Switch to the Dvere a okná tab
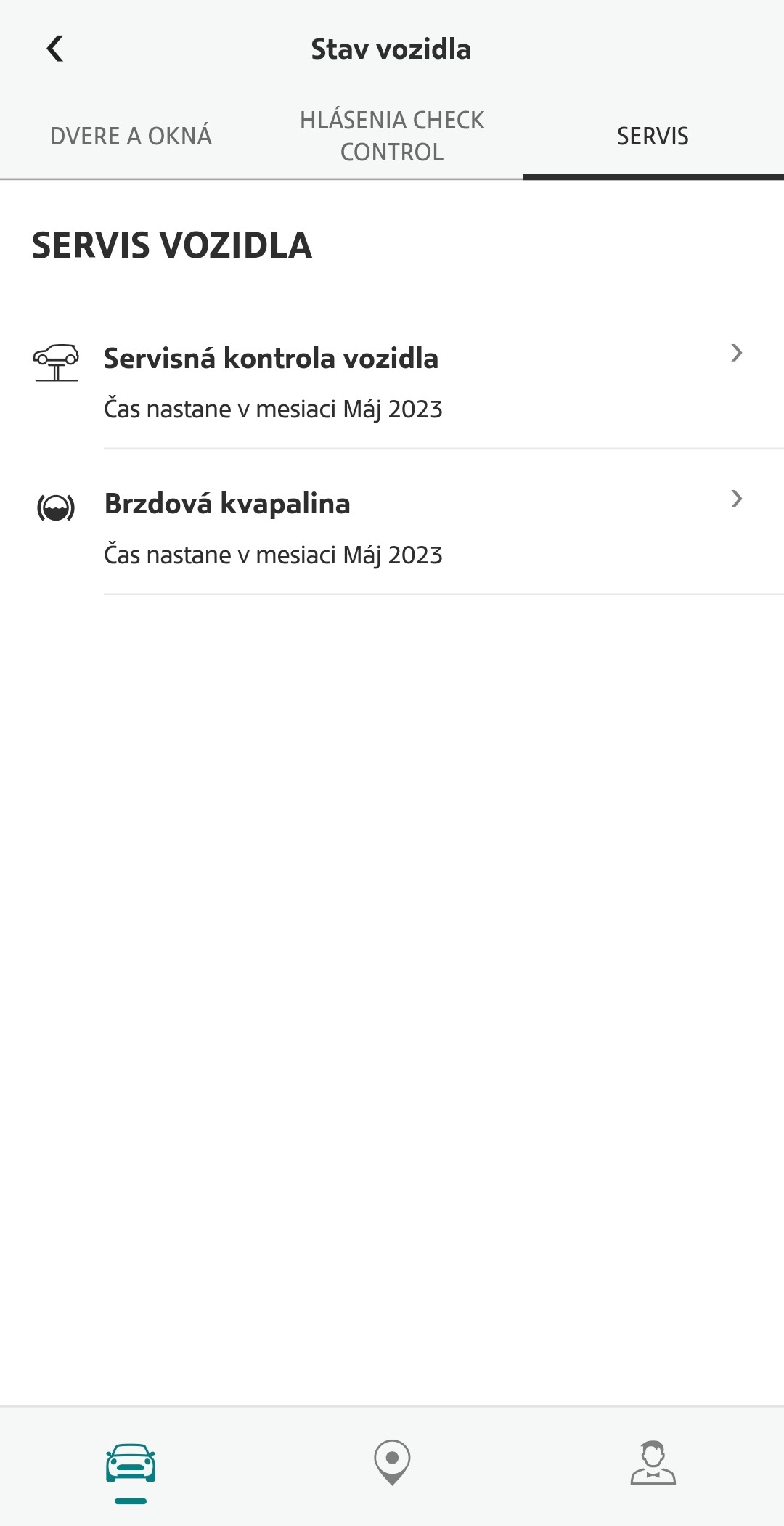Viewport: 784px width, 1526px height. coord(131,136)
